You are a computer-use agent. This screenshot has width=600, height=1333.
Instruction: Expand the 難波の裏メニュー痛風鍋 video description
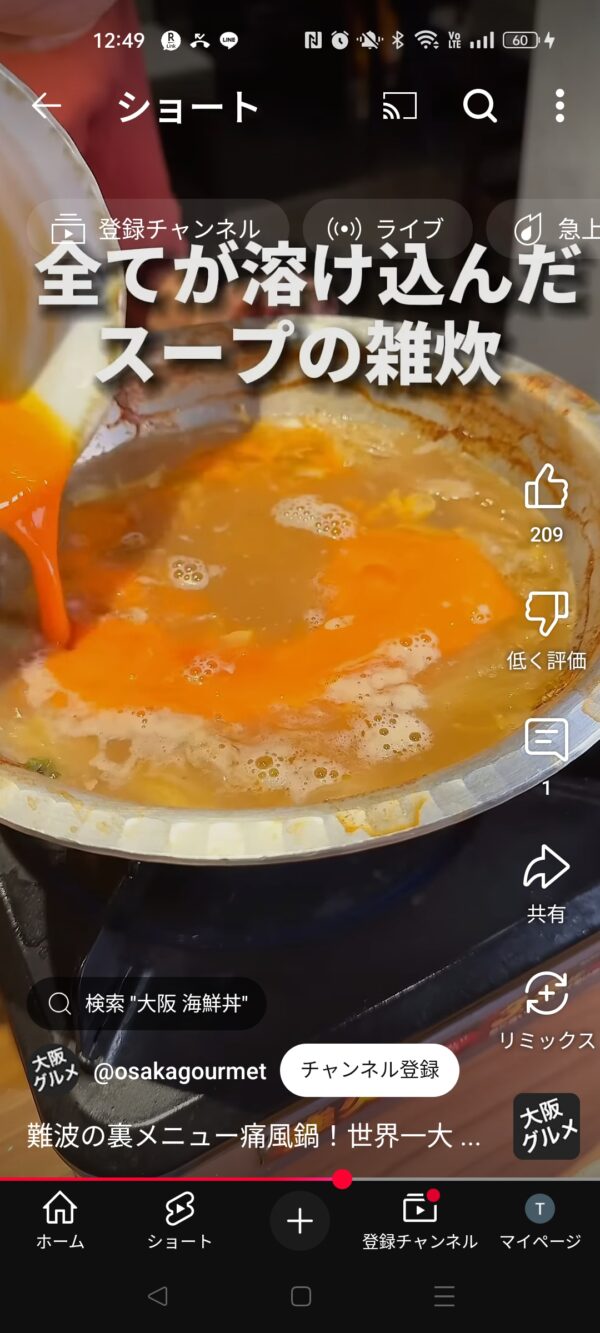click(254, 1135)
